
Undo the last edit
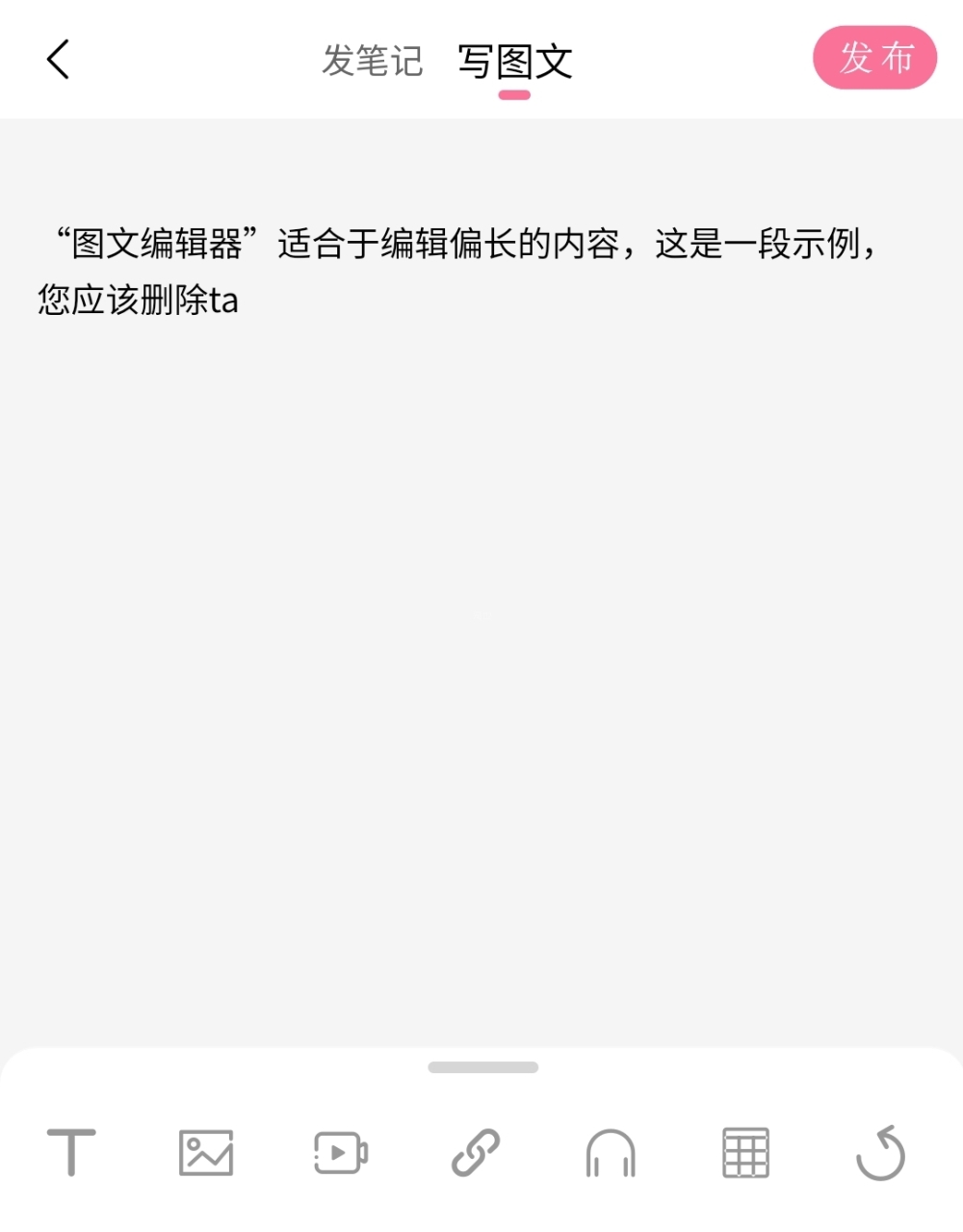(x=880, y=1152)
